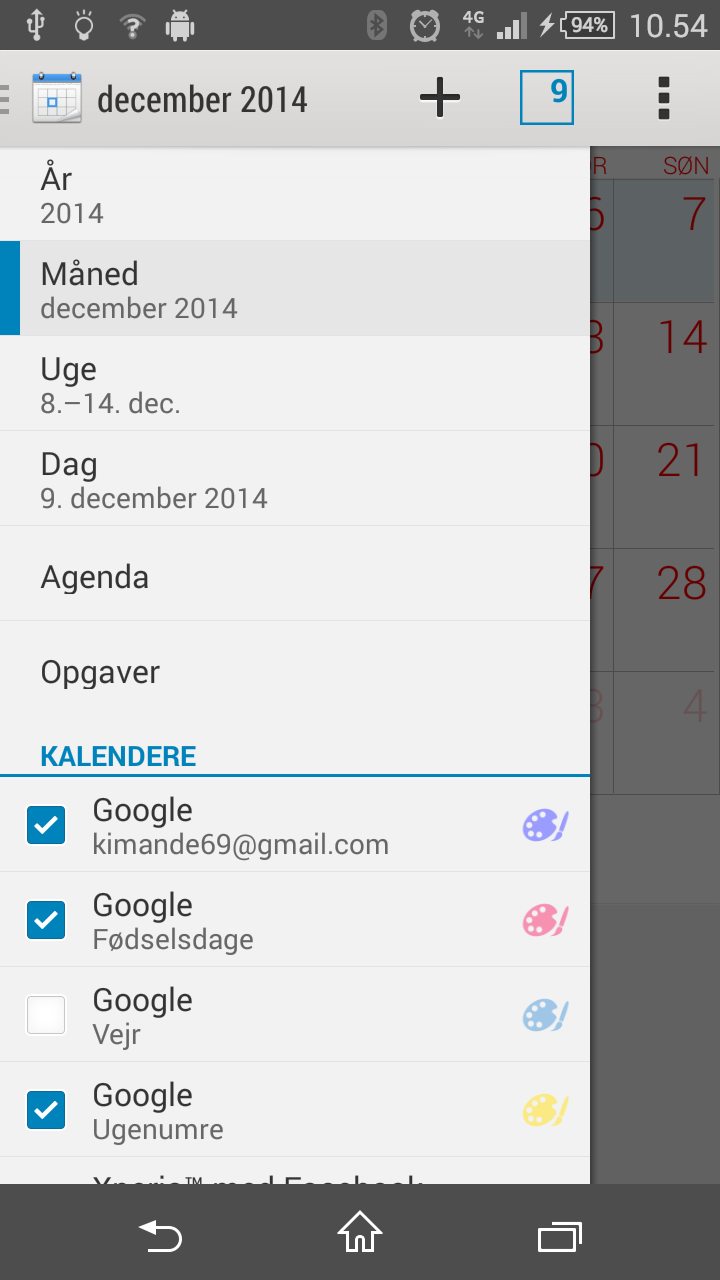The height and width of the screenshot is (1280, 720).
Task: Switch to År view
Action: click(x=294, y=194)
